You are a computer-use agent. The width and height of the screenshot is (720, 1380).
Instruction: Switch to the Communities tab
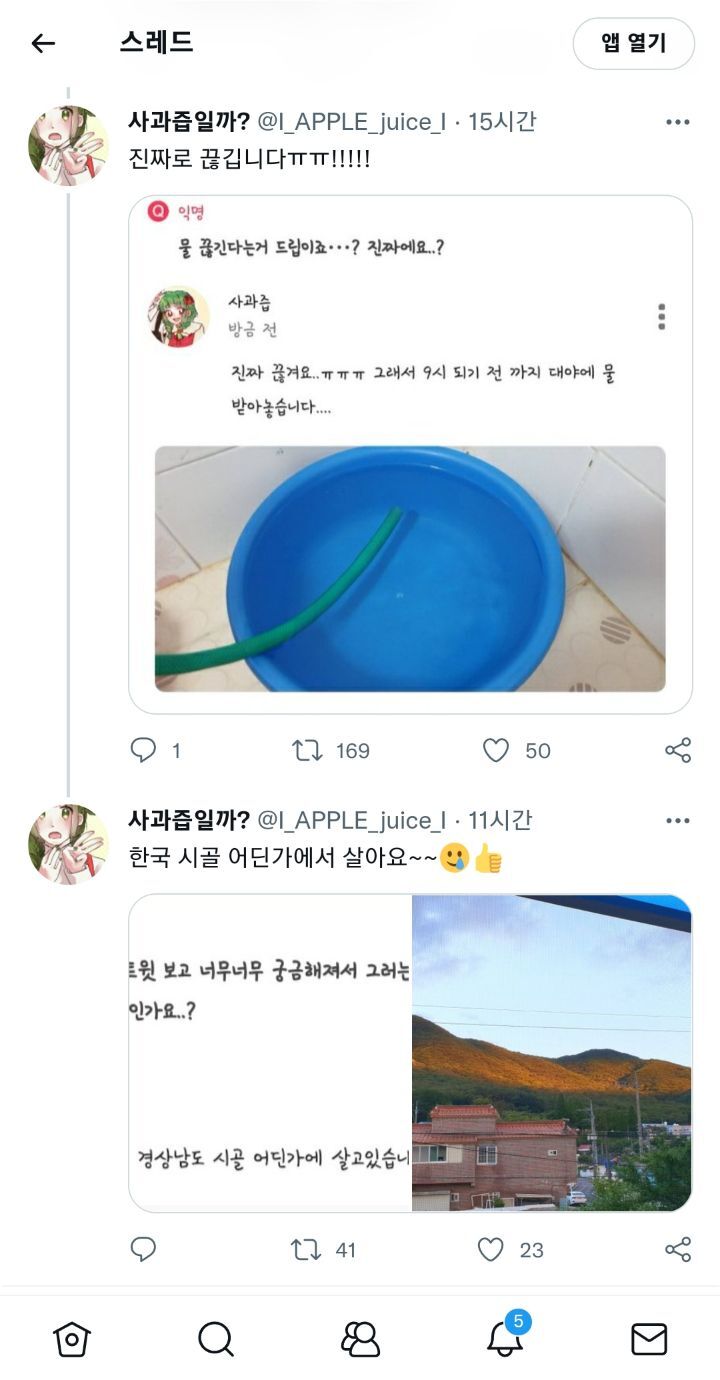click(360, 1339)
